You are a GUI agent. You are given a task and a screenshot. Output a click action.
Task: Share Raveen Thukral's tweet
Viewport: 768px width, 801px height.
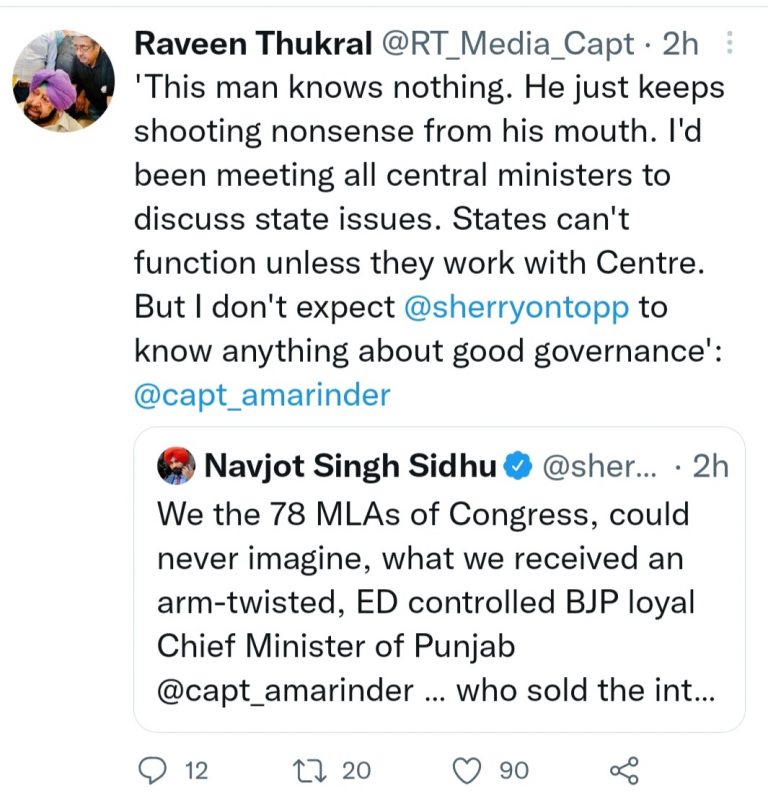click(624, 769)
